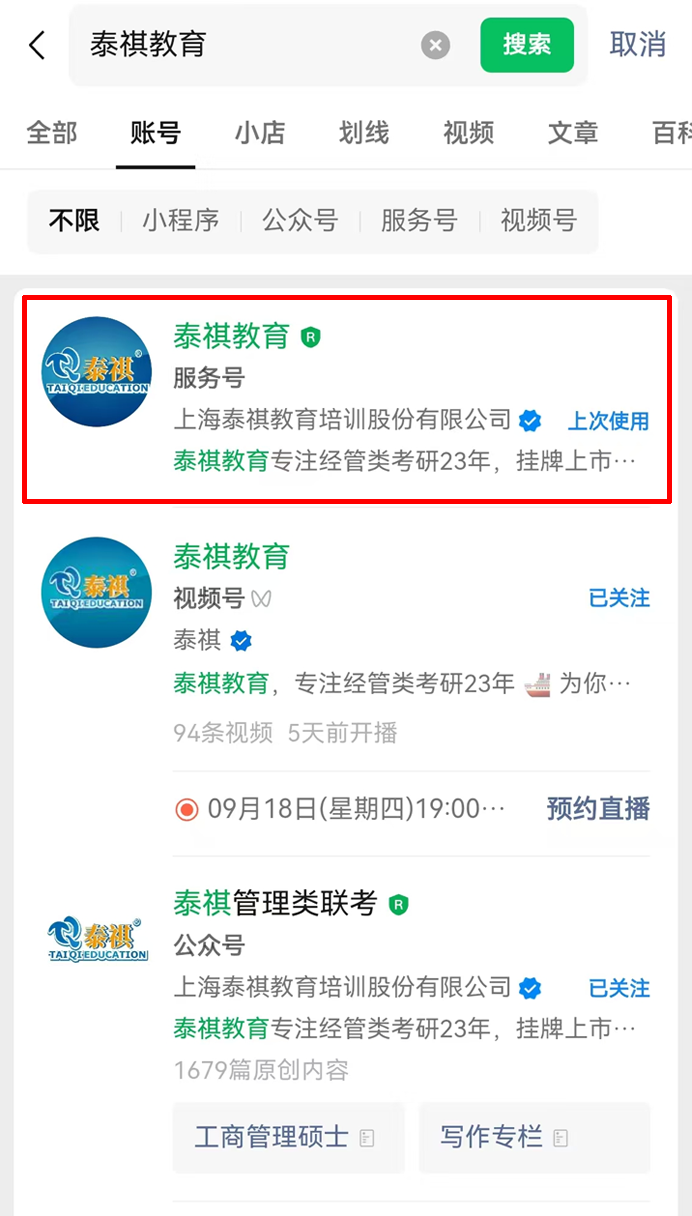Switch to the 小店 tab
Viewport: 692px width, 1216px height.
[260, 132]
